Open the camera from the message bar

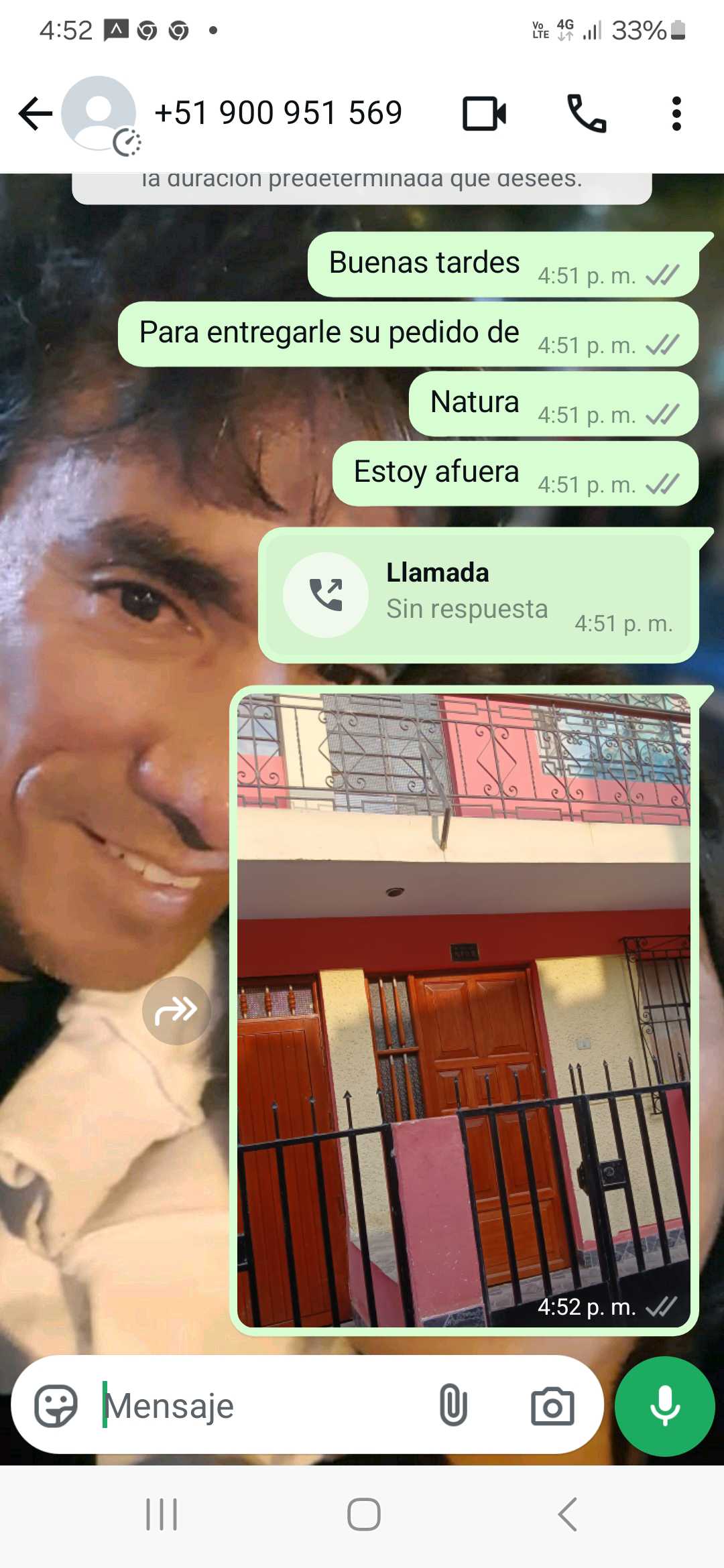552,1405
